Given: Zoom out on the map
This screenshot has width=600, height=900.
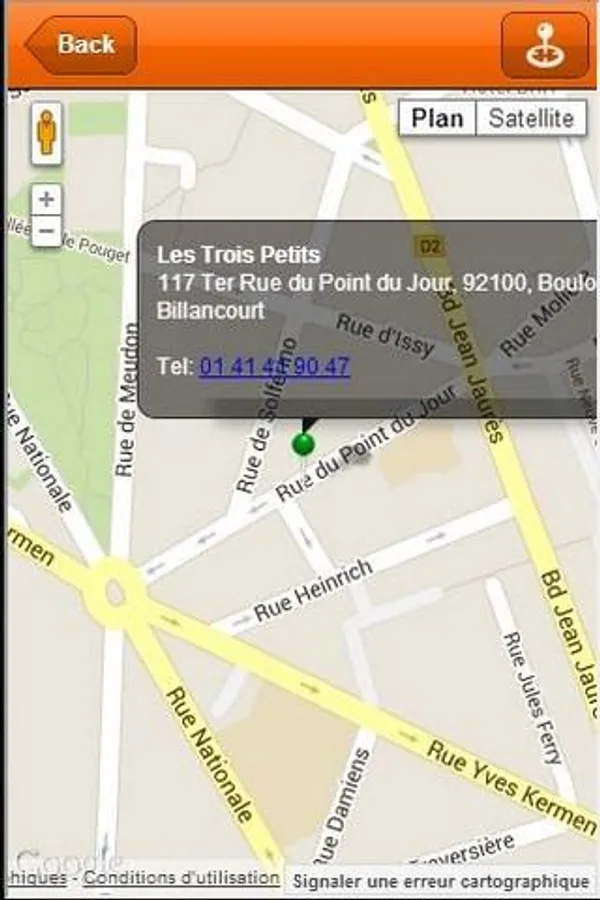Looking at the screenshot, I should coord(46,232).
